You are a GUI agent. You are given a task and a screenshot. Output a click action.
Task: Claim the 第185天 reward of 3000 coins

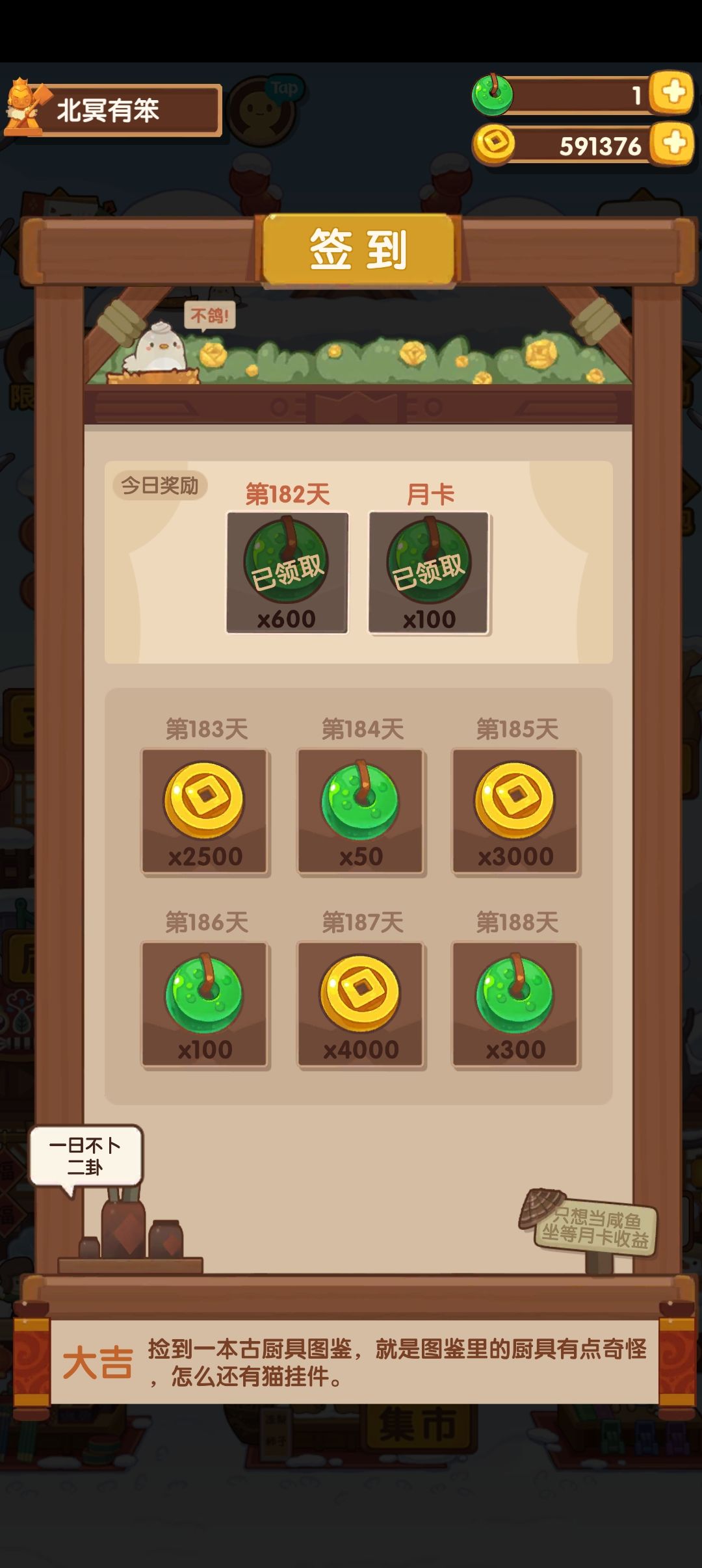click(517, 809)
